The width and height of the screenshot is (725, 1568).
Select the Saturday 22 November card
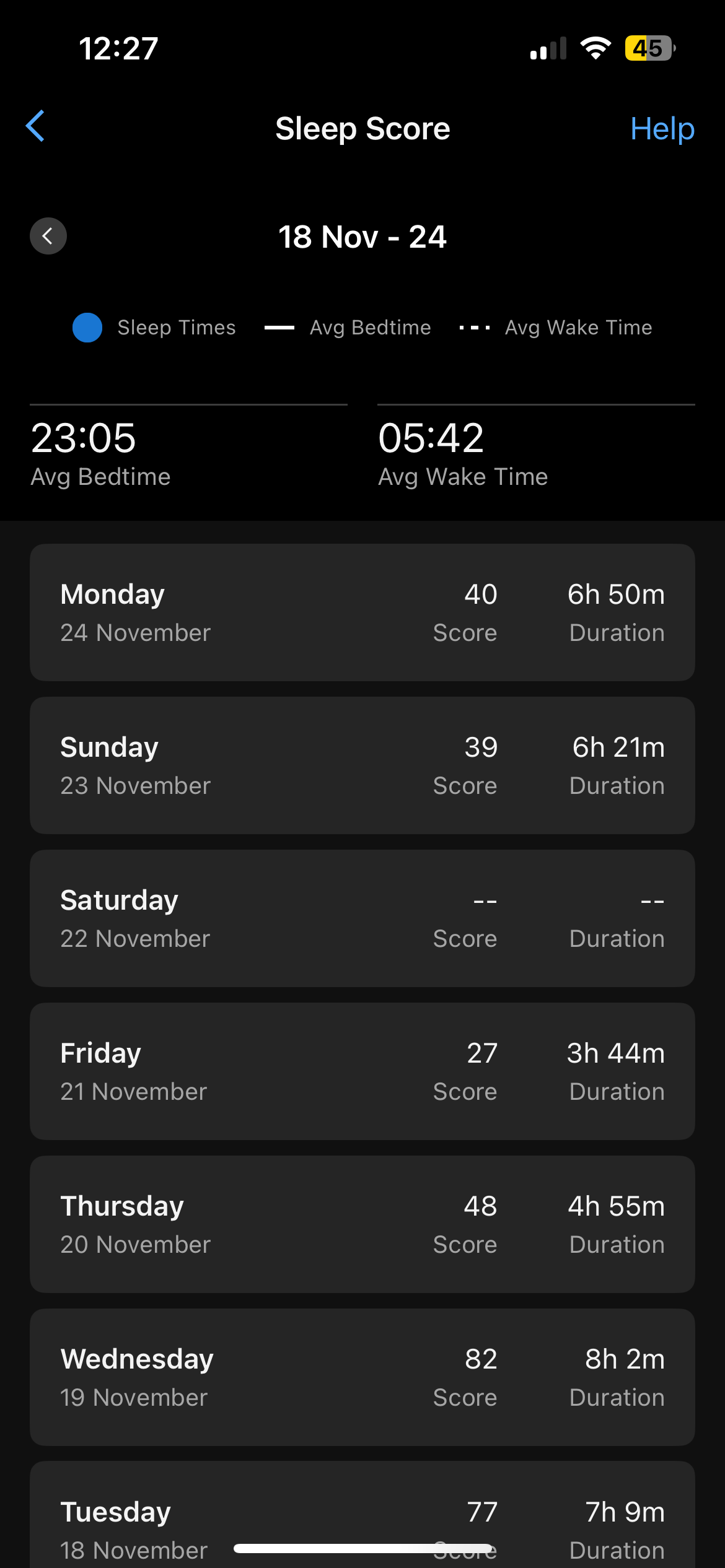(362, 918)
